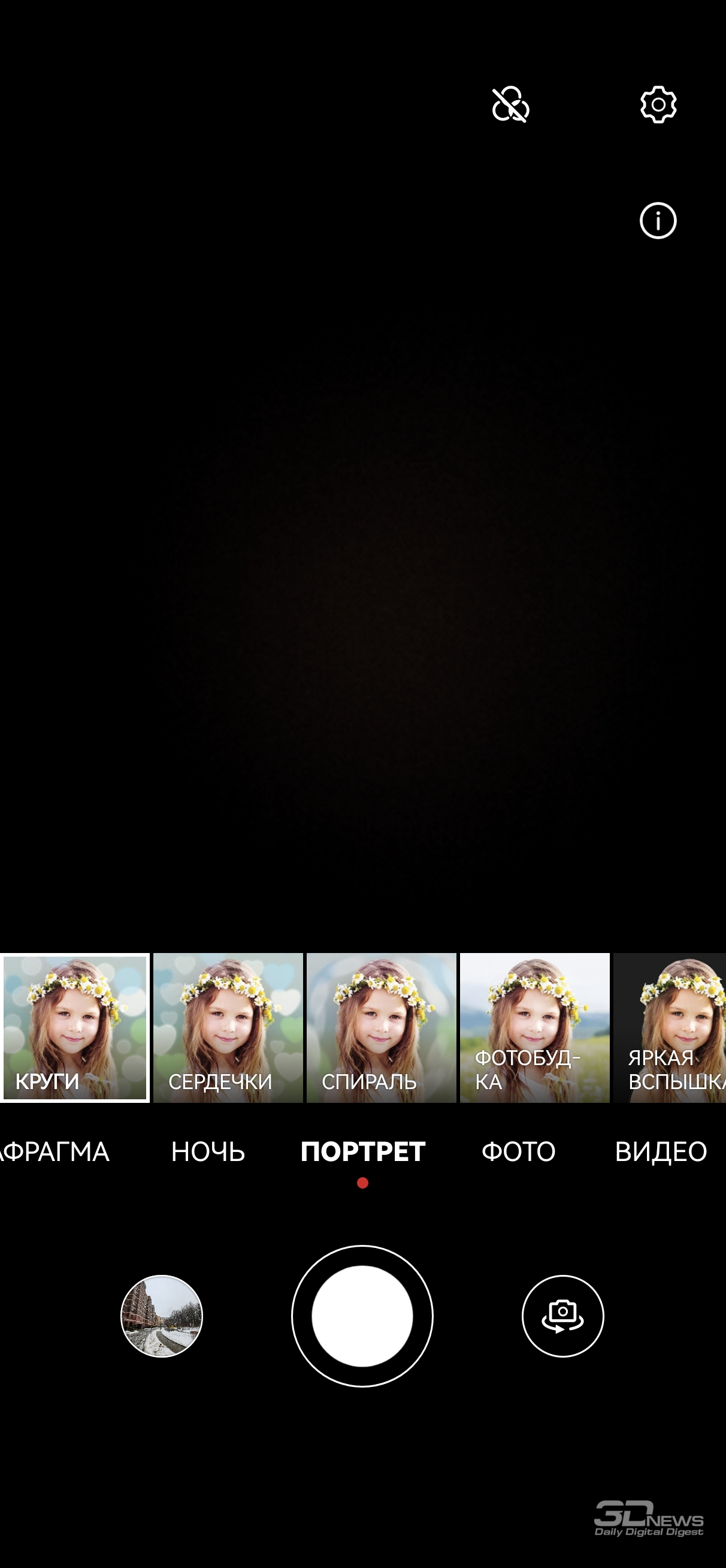Apply the СПИРАЛЬ effect

[382, 1028]
